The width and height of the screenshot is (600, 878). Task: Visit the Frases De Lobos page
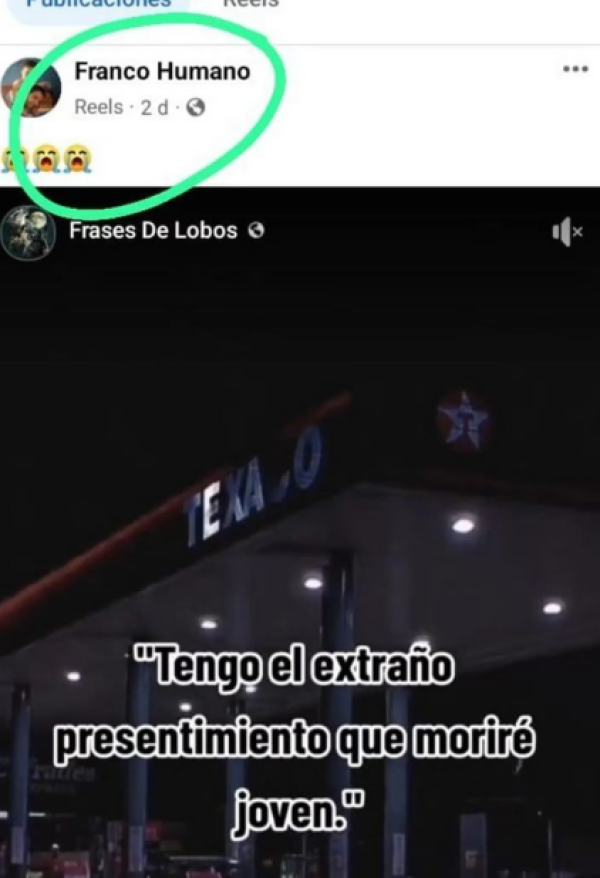pos(153,231)
